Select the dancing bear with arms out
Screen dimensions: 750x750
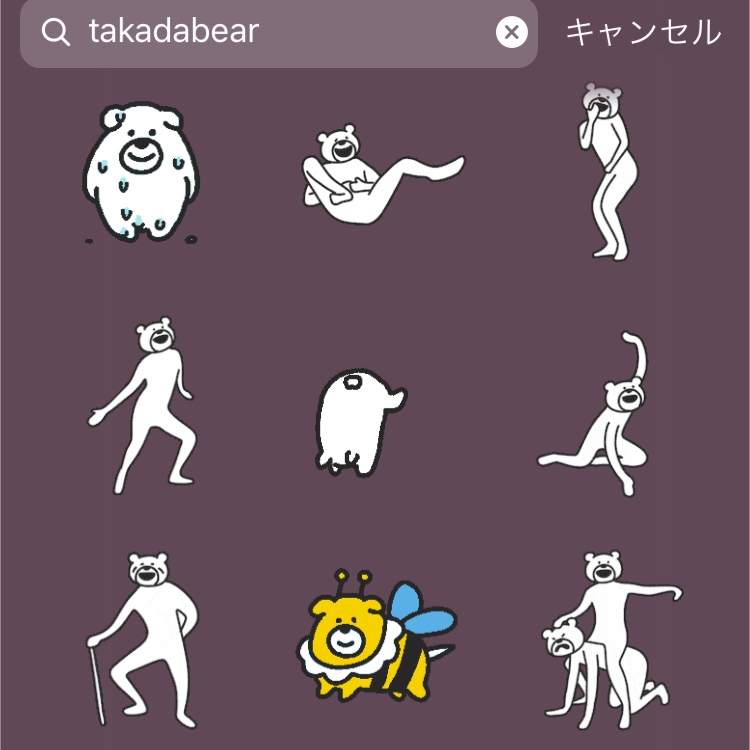click(x=145, y=406)
